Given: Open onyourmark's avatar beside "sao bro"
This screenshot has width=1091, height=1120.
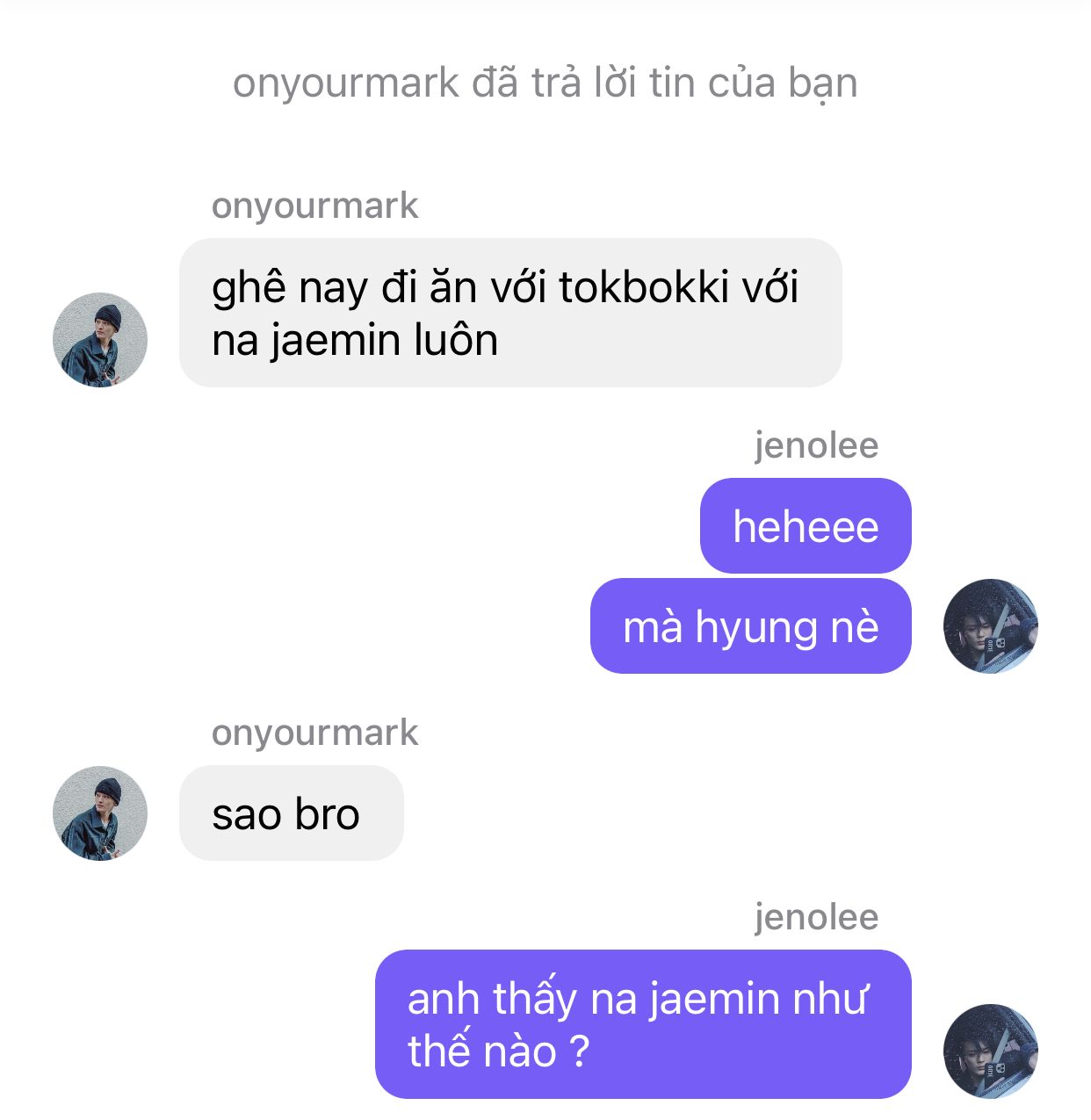Looking at the screenshot, I should [x=100, y=813].
